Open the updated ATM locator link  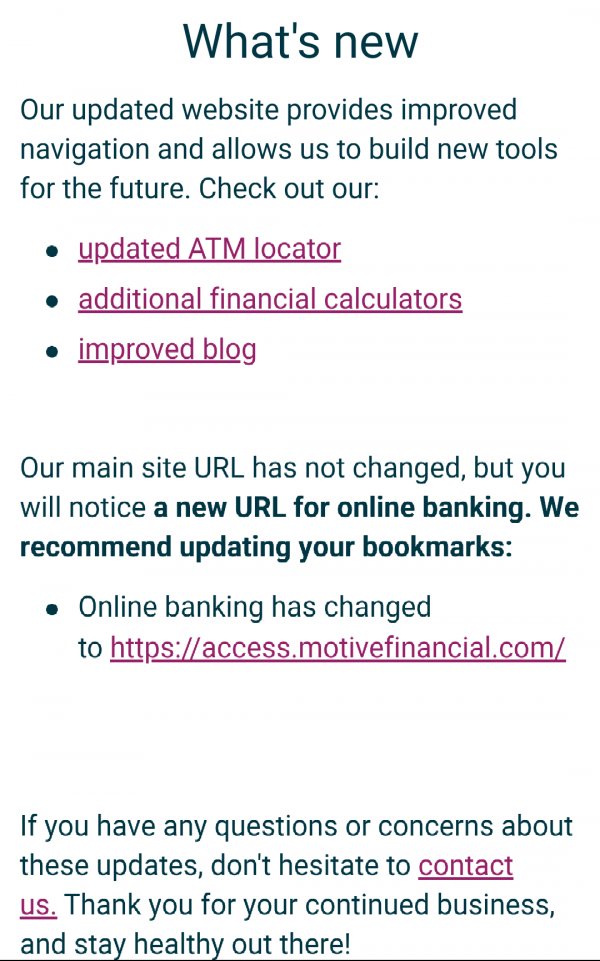click(x=209, y=249)
